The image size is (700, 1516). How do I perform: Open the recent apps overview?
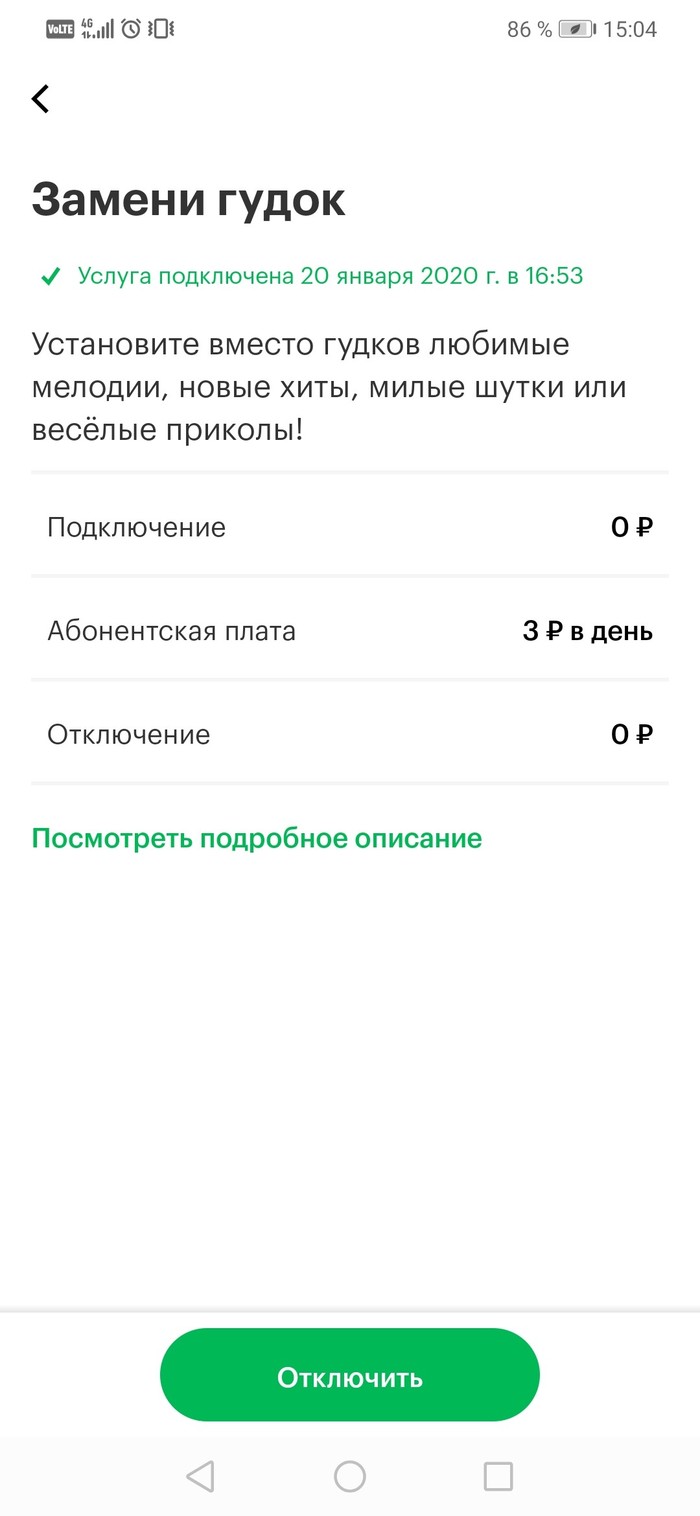[498, 1476]
